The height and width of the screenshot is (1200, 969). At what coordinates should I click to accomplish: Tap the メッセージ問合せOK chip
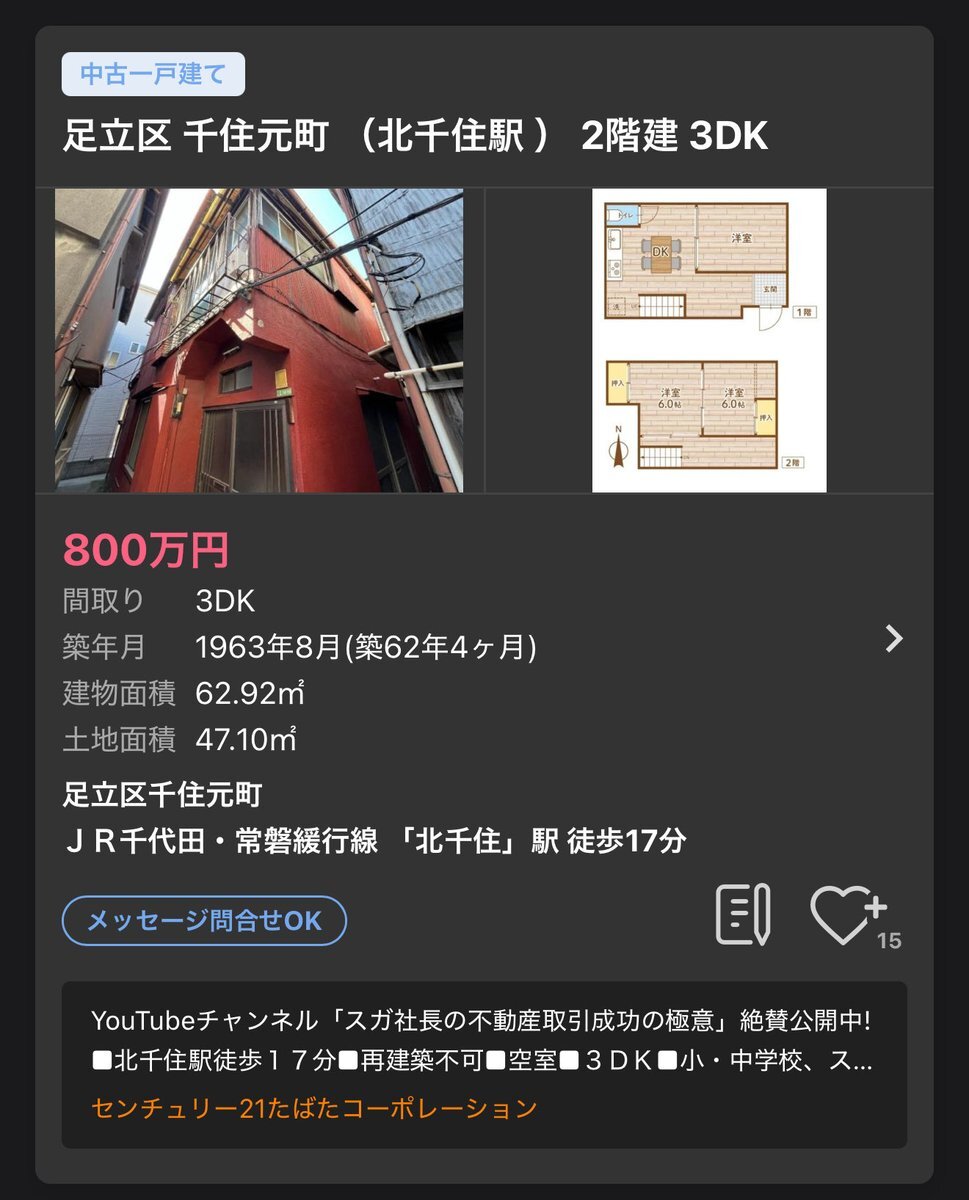coord(204,921)
